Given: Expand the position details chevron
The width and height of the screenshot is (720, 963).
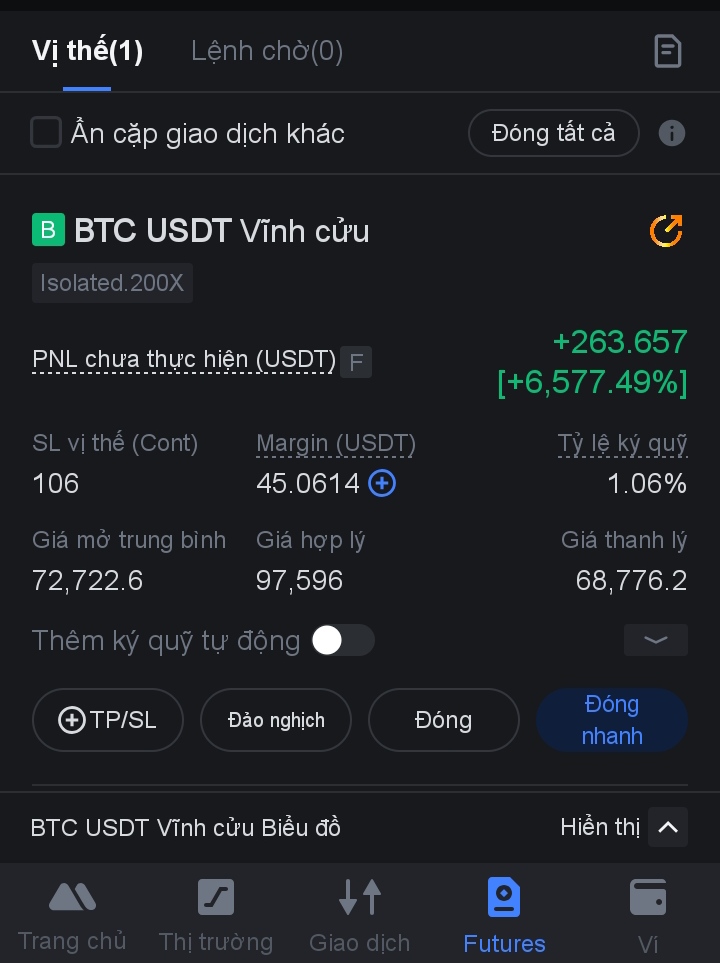Looking at the screenshot, I should [655, 640].
